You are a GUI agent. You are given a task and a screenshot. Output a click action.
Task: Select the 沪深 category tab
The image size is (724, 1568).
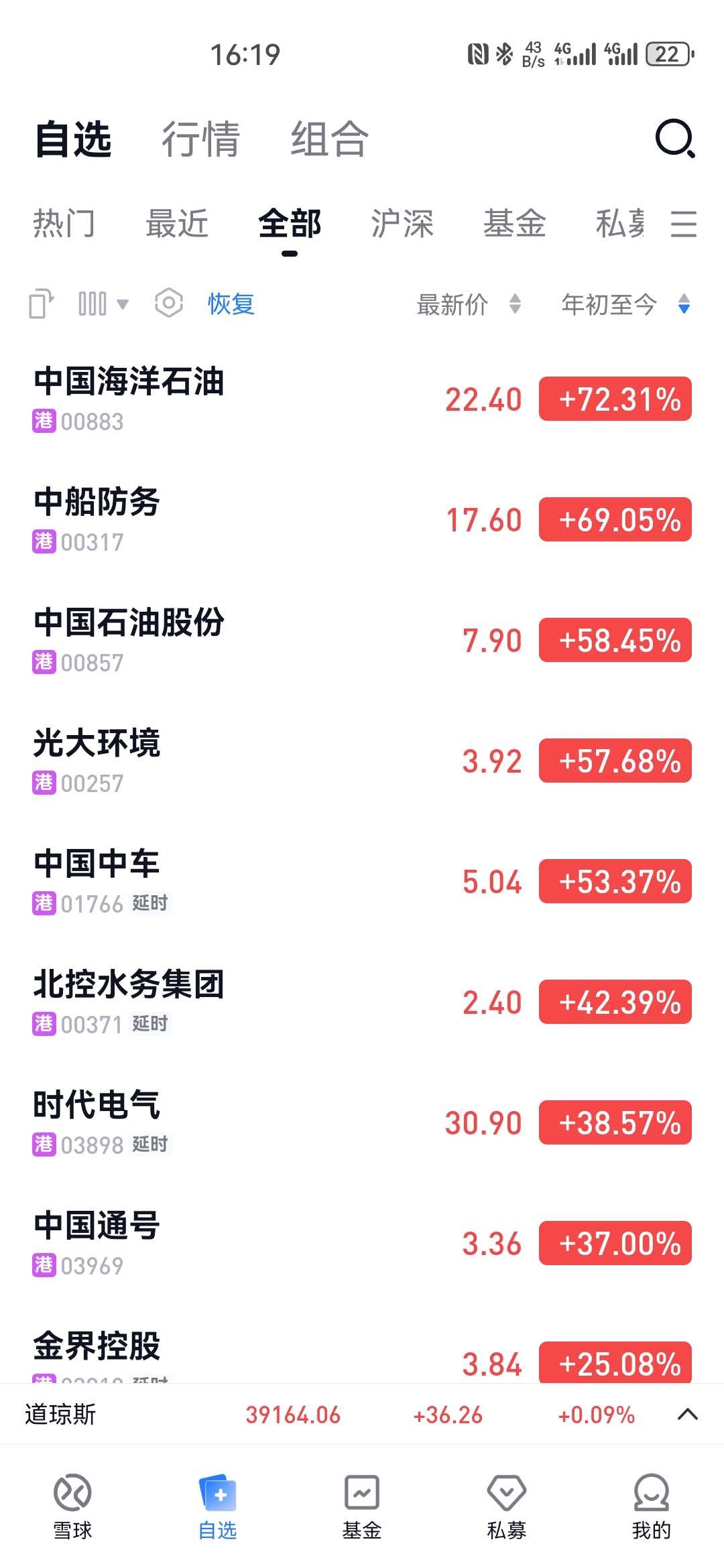(x=402, y=223)
